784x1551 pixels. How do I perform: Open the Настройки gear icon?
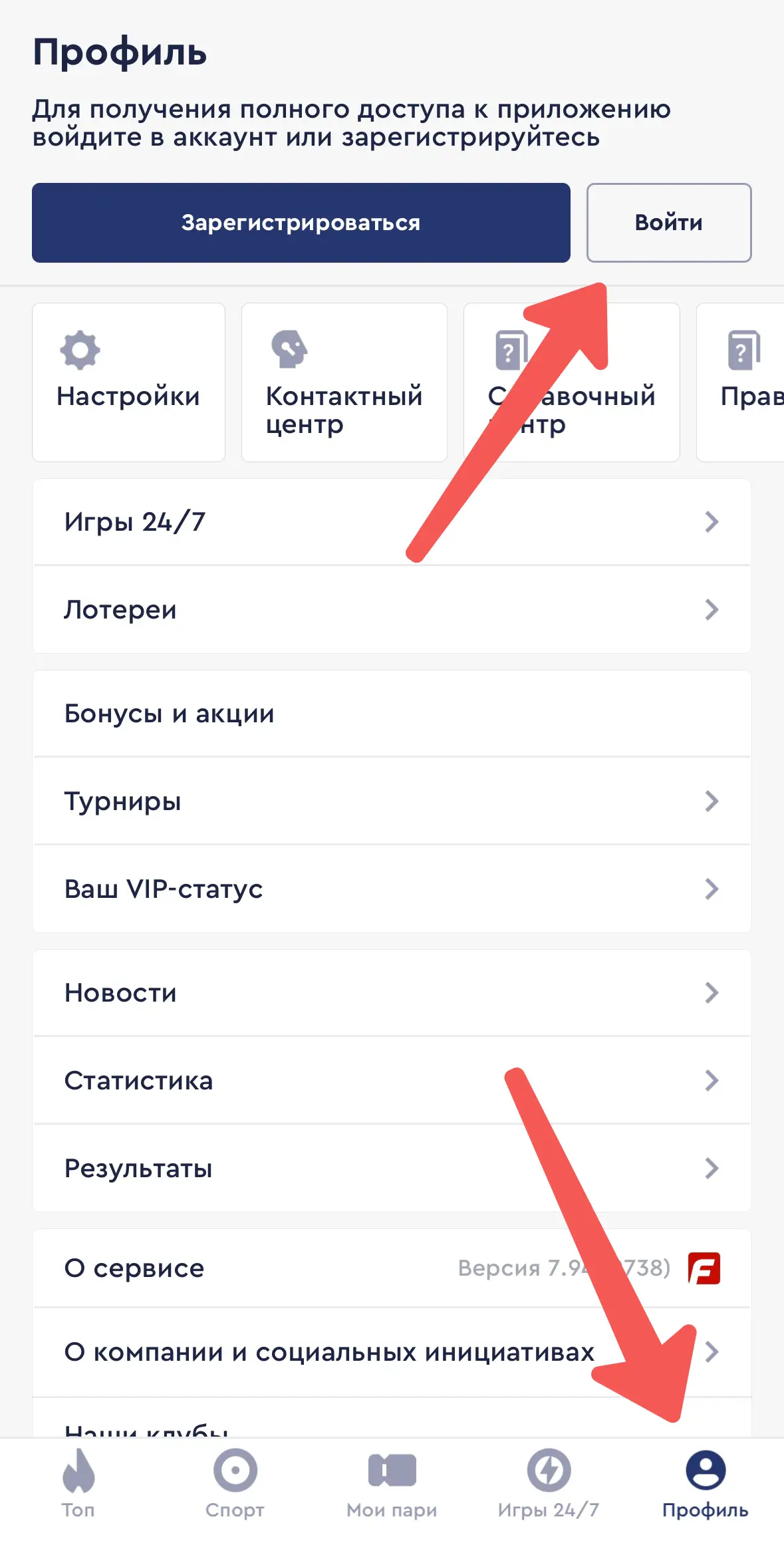80,351
